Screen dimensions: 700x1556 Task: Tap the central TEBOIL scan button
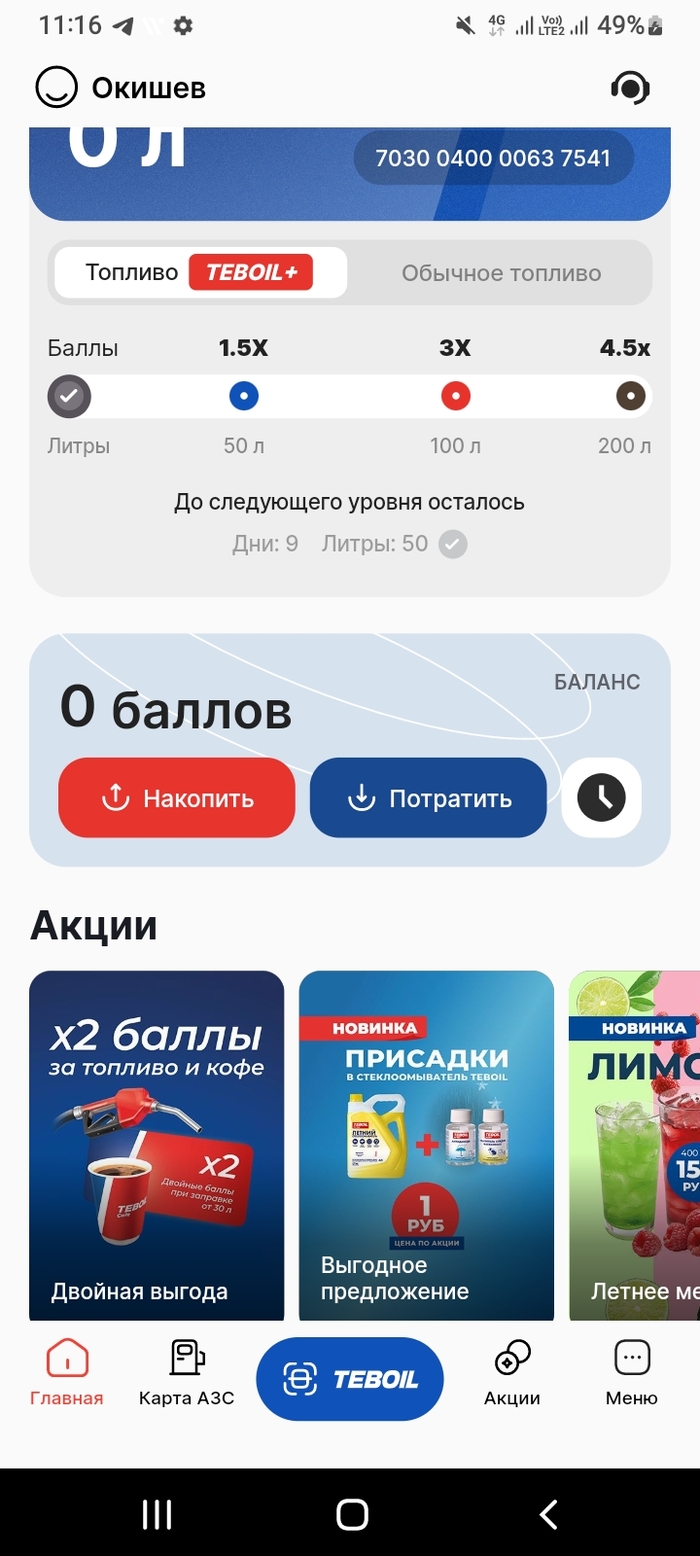point(350,1379)
